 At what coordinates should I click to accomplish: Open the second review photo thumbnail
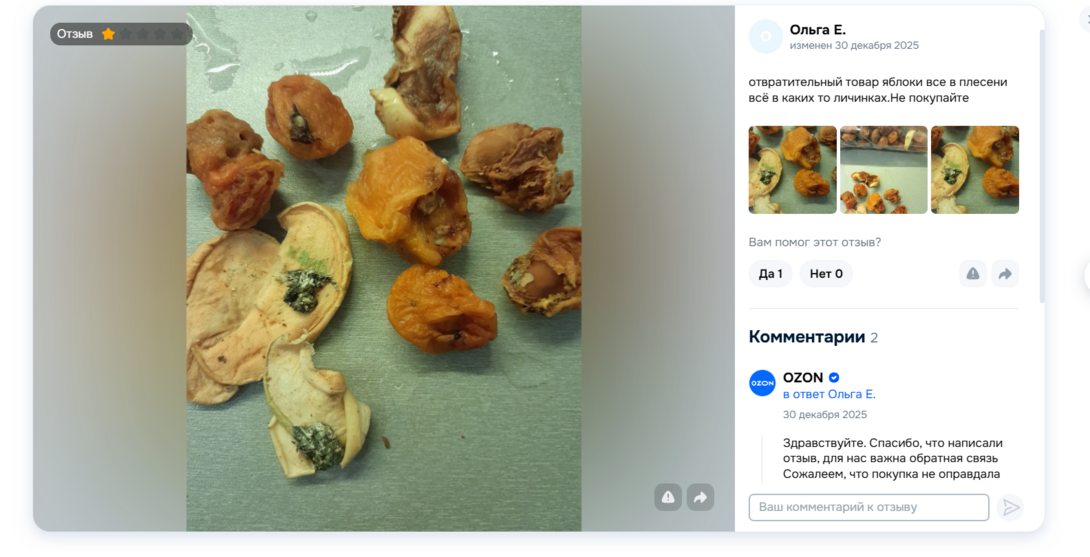(x=884, y=170)
